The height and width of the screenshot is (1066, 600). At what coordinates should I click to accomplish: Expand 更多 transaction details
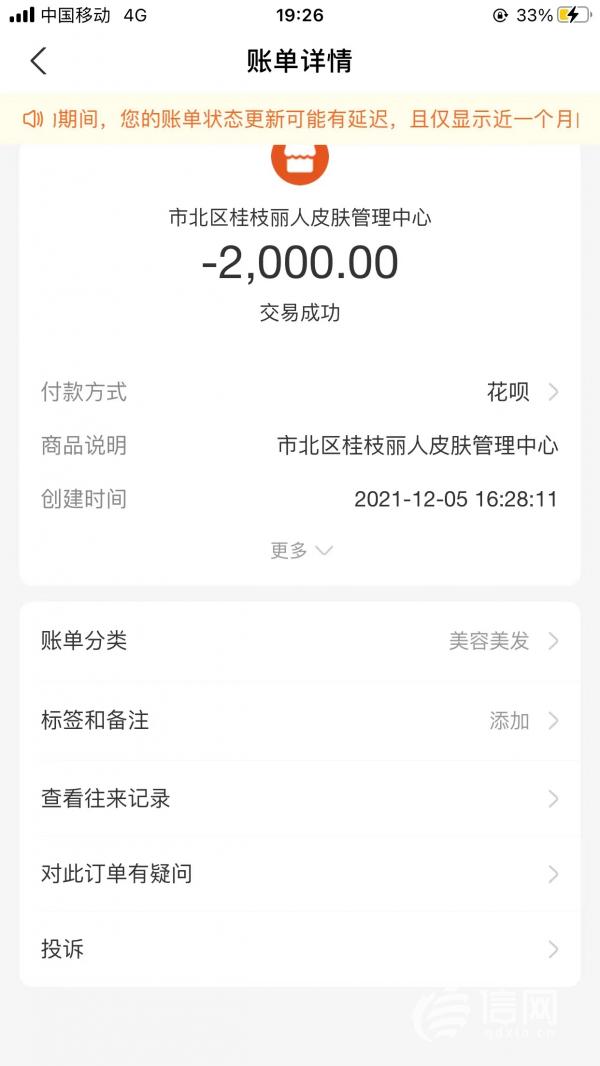coord(300,550)
